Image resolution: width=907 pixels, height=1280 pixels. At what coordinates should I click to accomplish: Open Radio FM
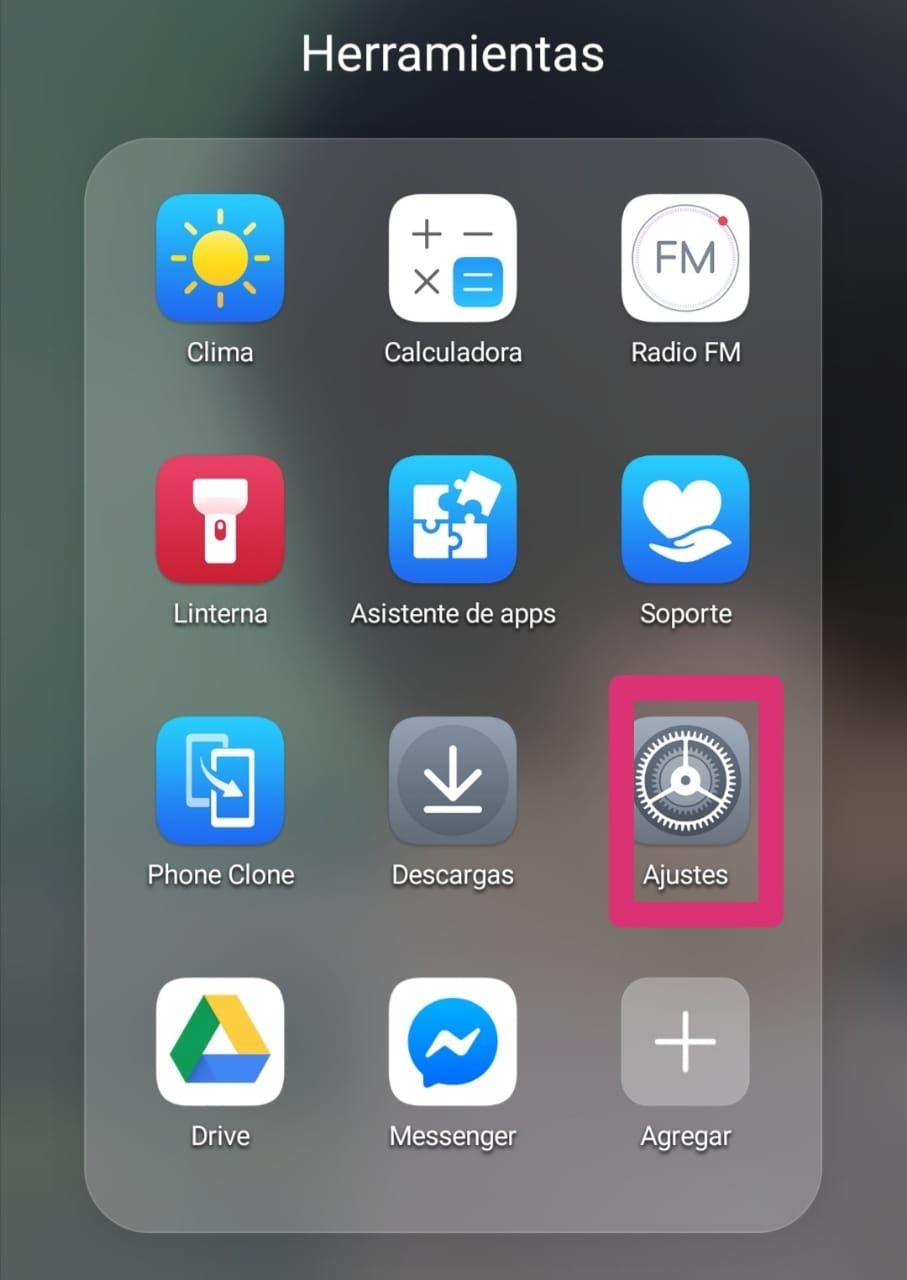point(685,258)
